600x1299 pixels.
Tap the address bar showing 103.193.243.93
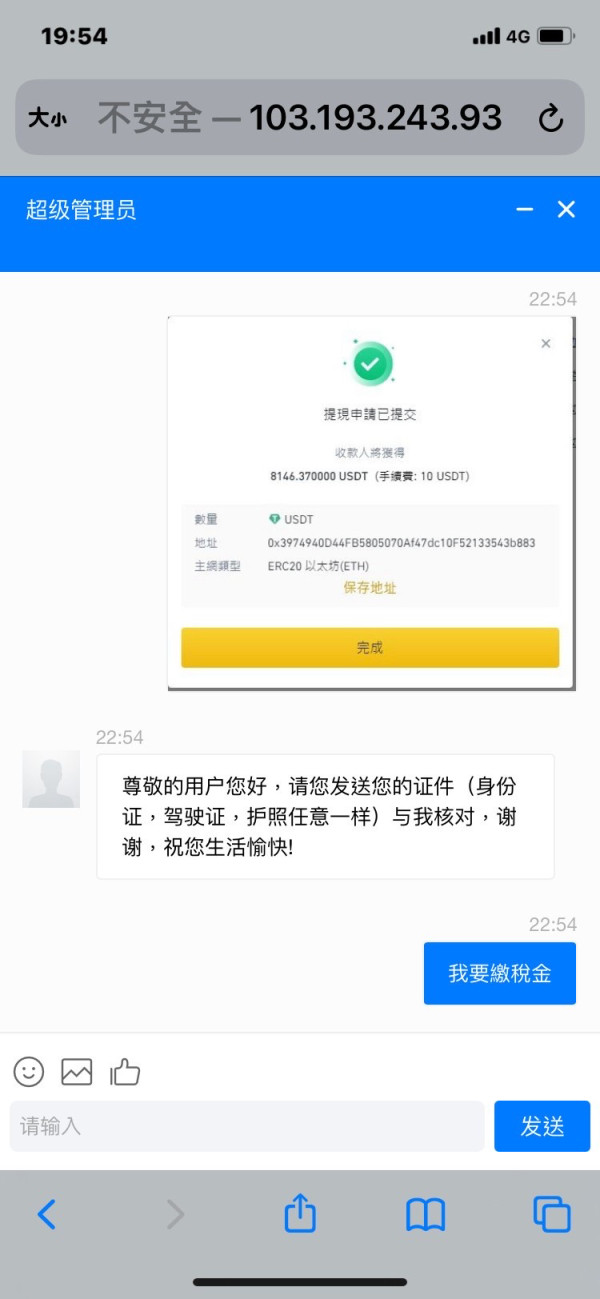point(300,117)
